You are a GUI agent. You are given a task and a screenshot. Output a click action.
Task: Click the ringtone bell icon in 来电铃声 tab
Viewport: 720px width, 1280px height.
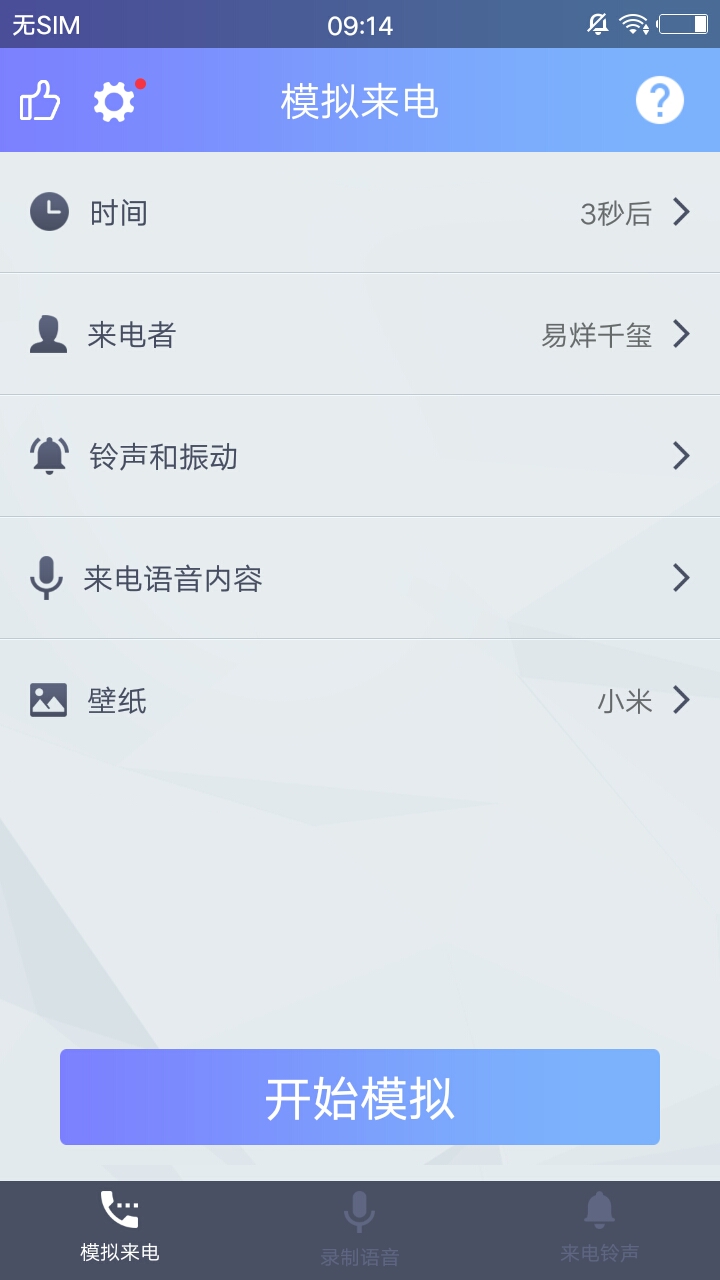point(599,1210)
